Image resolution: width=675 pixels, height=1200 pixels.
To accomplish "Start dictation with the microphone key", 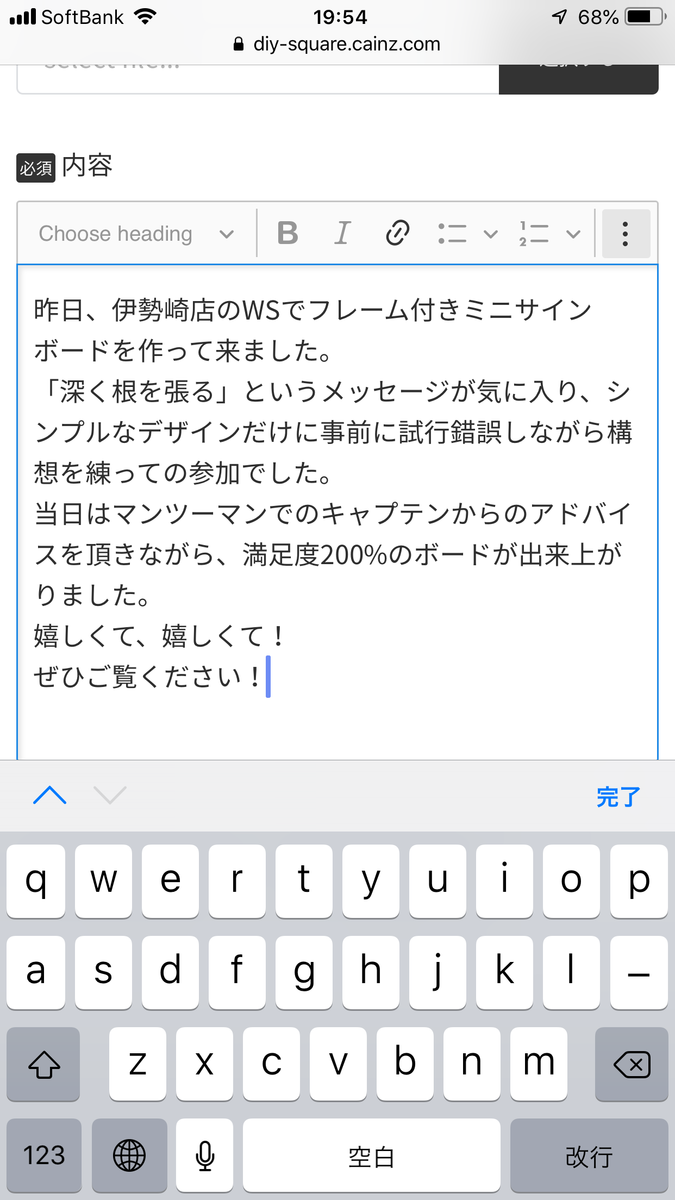I will coord(205,1157).
